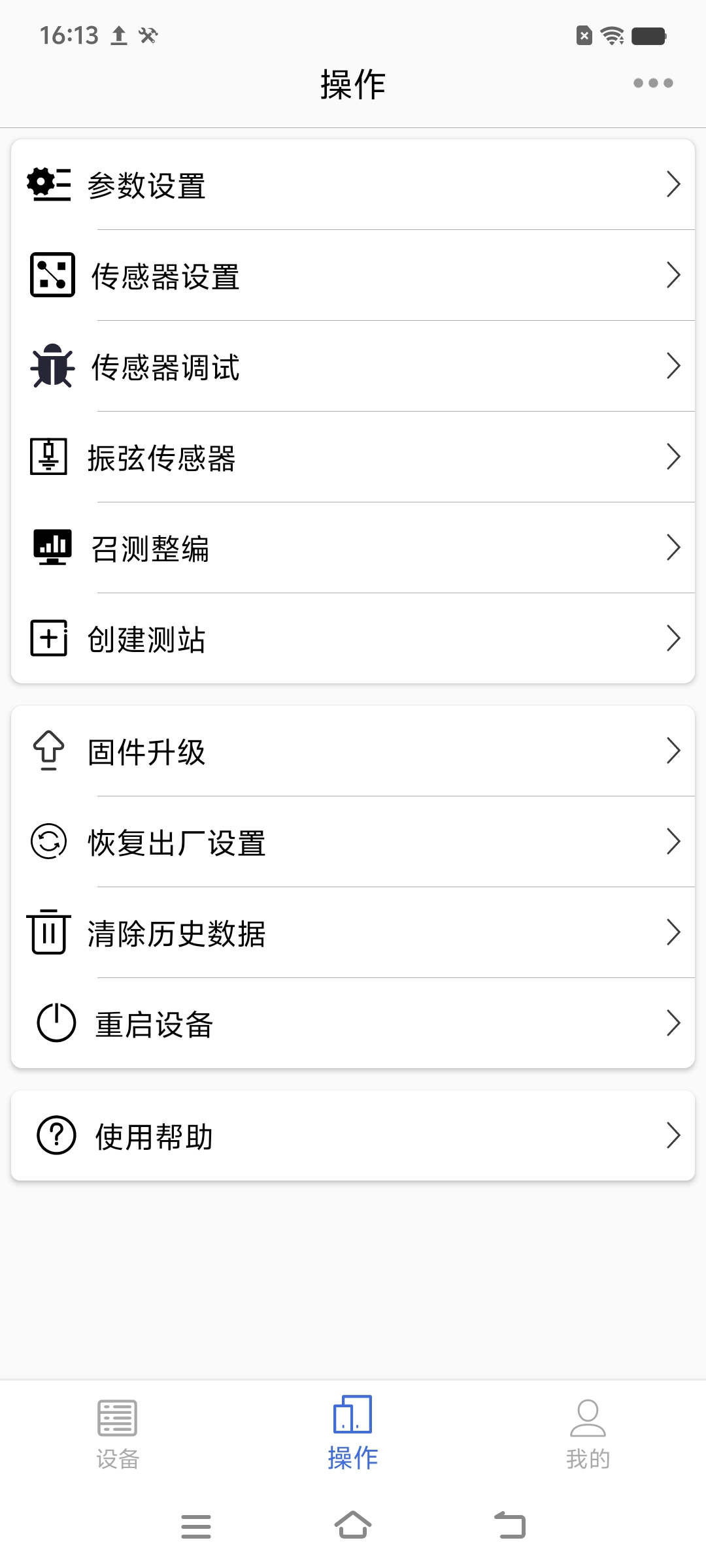Tap 创建测站 to create a station
The height and width of the screenshot is (1568, 706).
click(x=353, y=639)
